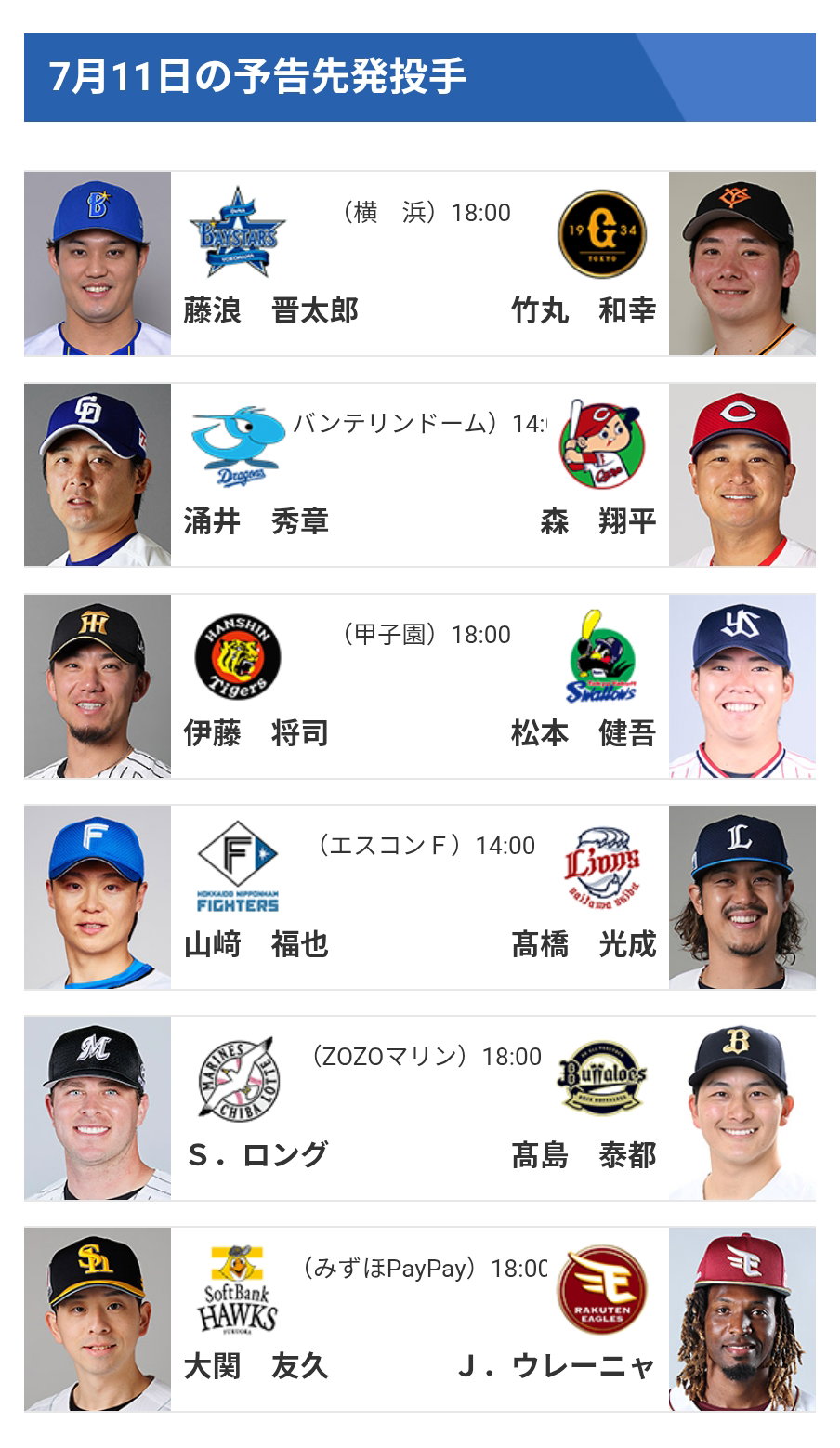Select pitcher 松本 健吾

(x=584, y=733)
